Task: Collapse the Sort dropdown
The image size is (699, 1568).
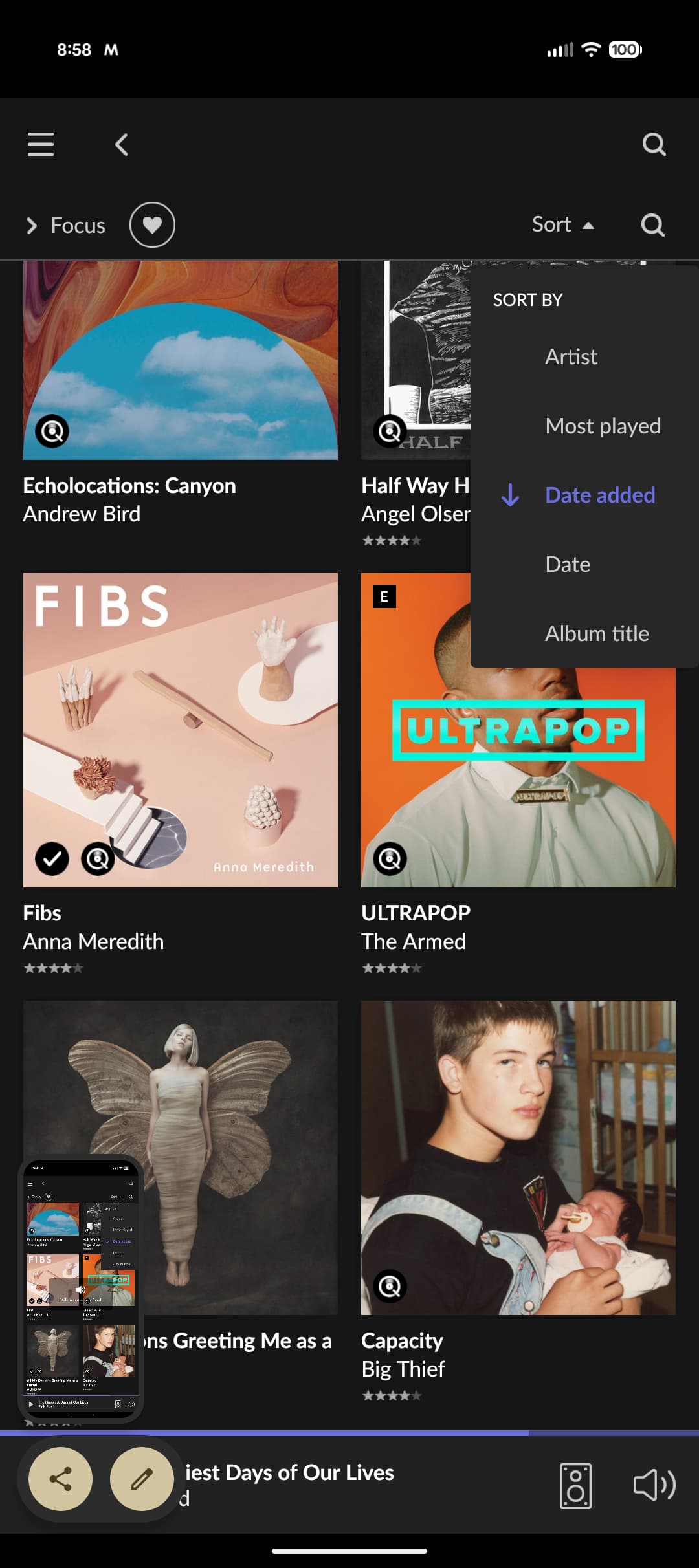Action: point(562,224)
